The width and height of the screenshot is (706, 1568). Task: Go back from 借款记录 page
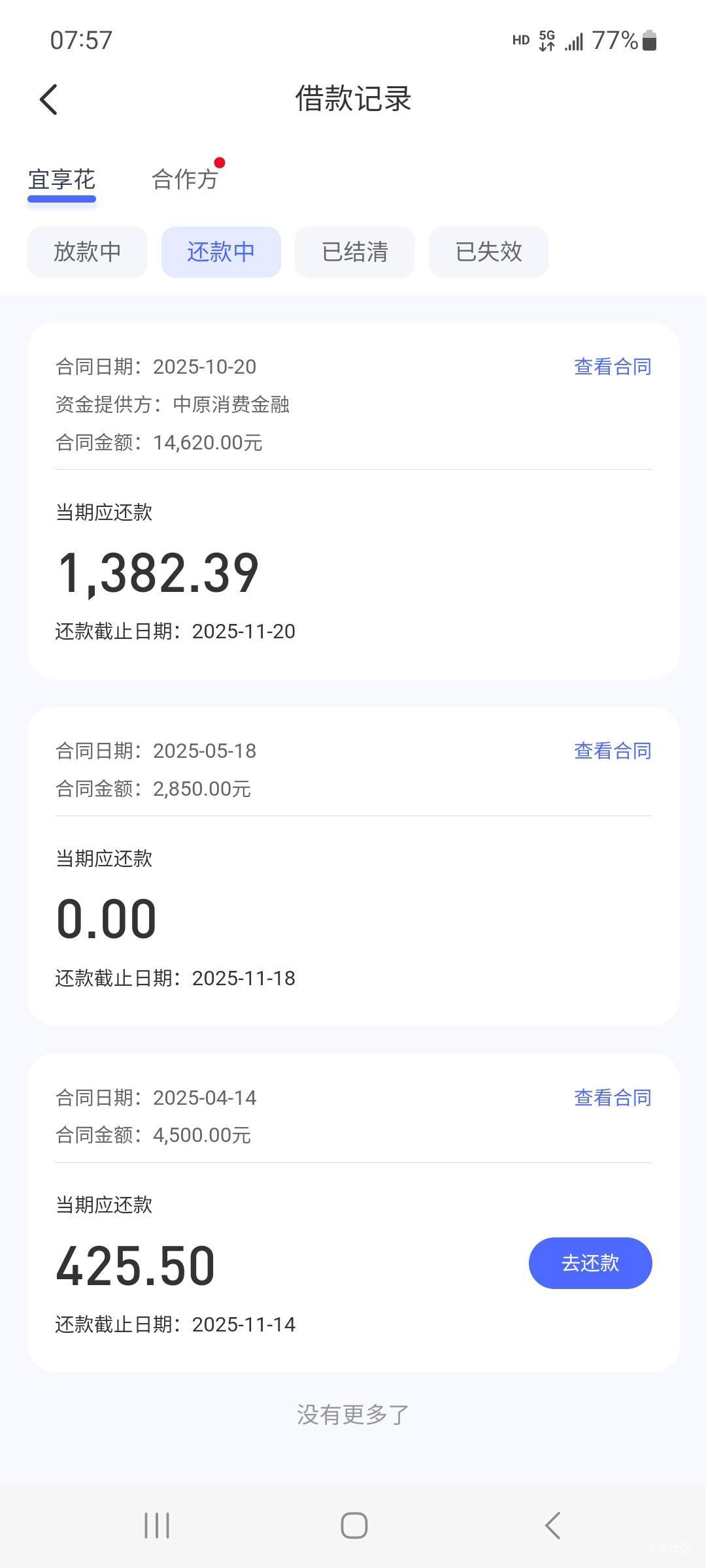49,100
